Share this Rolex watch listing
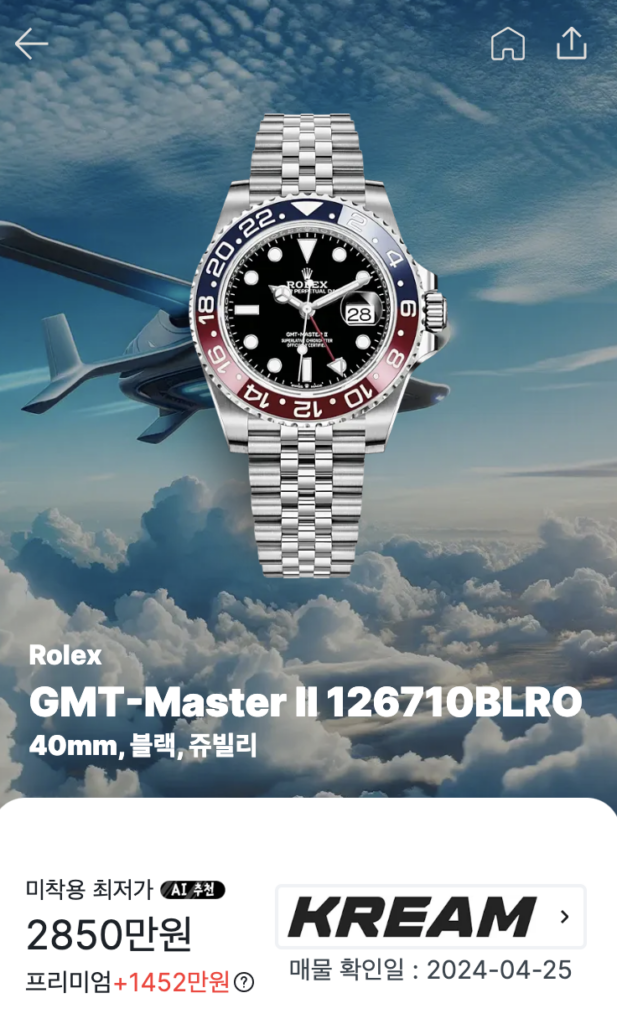617x1024 pixels. [571, 44]
